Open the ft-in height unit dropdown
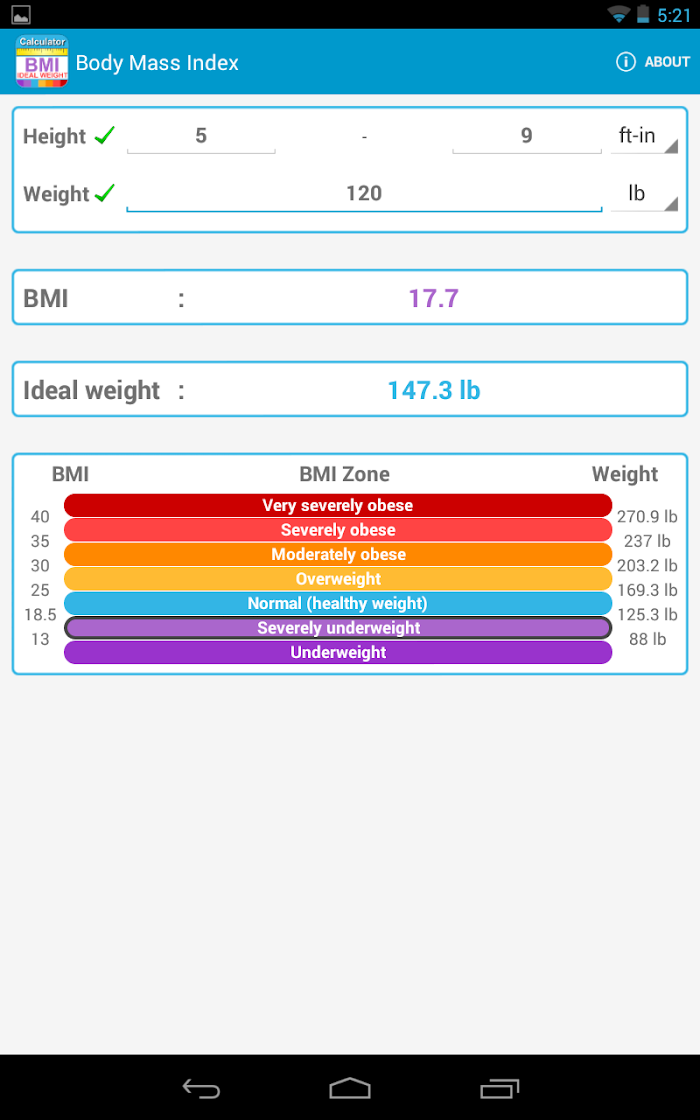700x1120 pixels. [644, 136]
